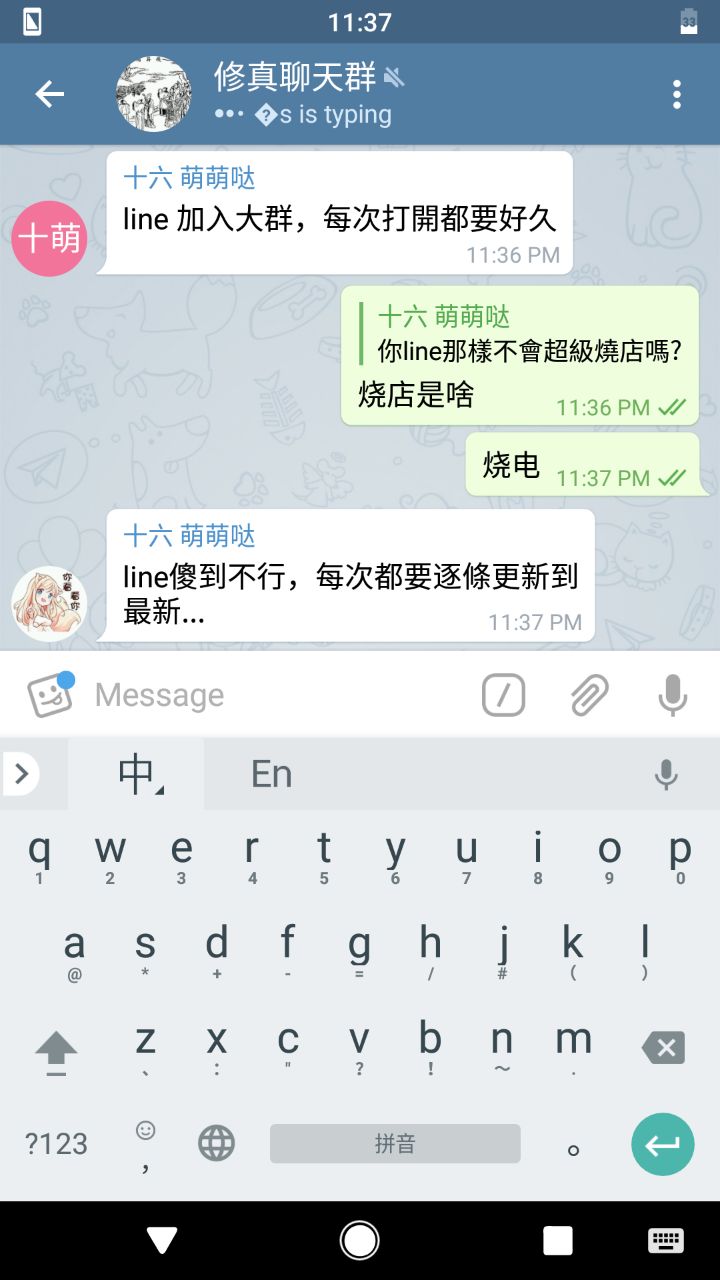Attach a file with the paperclip

pyautogui.click(x=589, y=694)
